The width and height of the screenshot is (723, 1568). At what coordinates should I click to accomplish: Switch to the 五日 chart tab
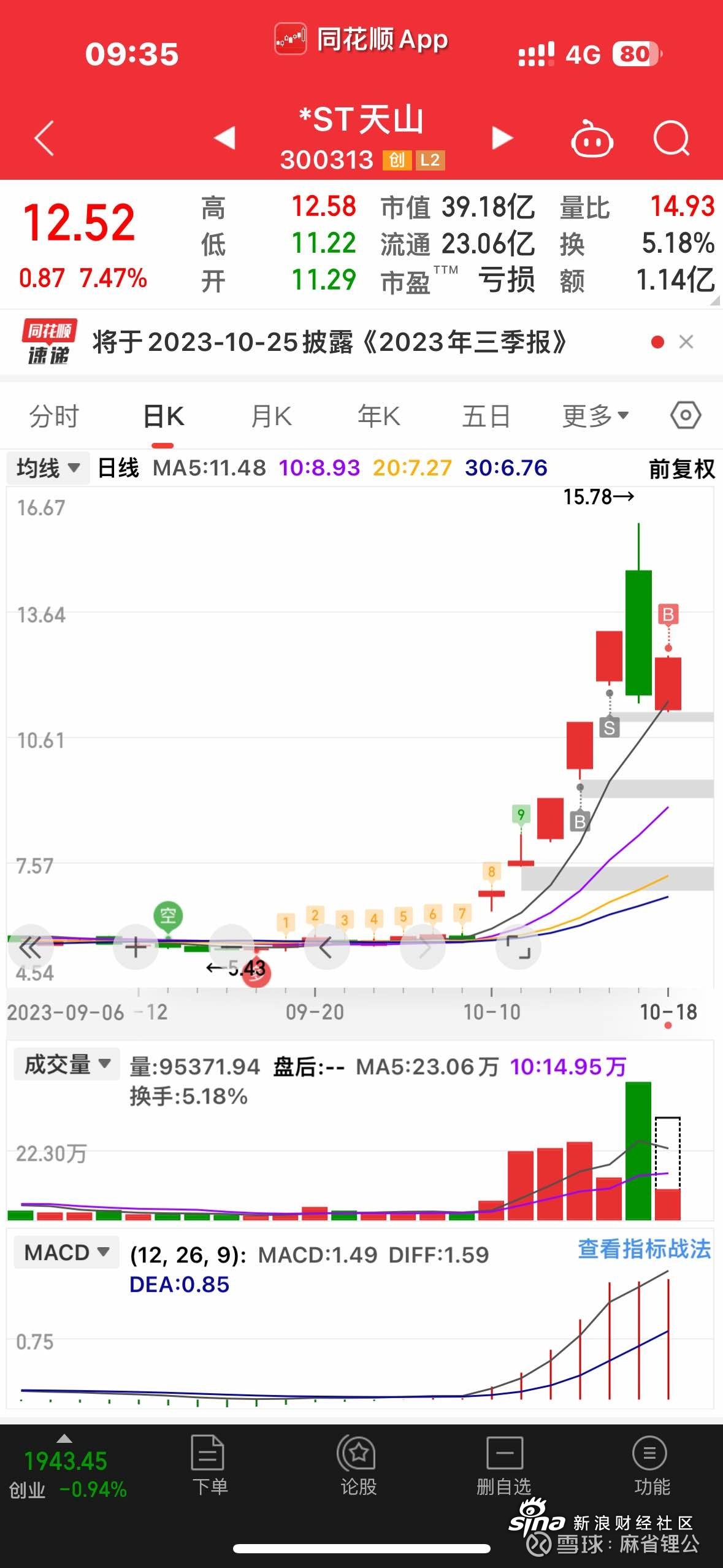tap(486, 417)
